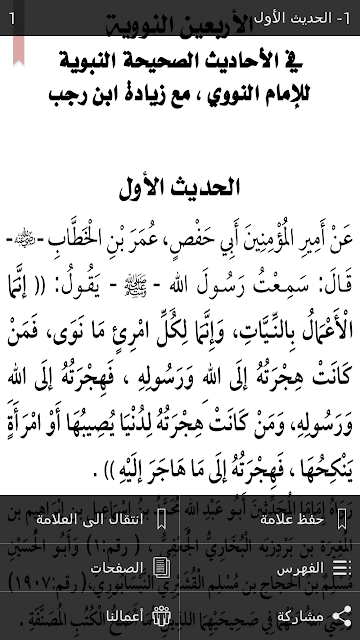Jump to the bookmark via انتقال الى العلامة

[x=90, y=519]
